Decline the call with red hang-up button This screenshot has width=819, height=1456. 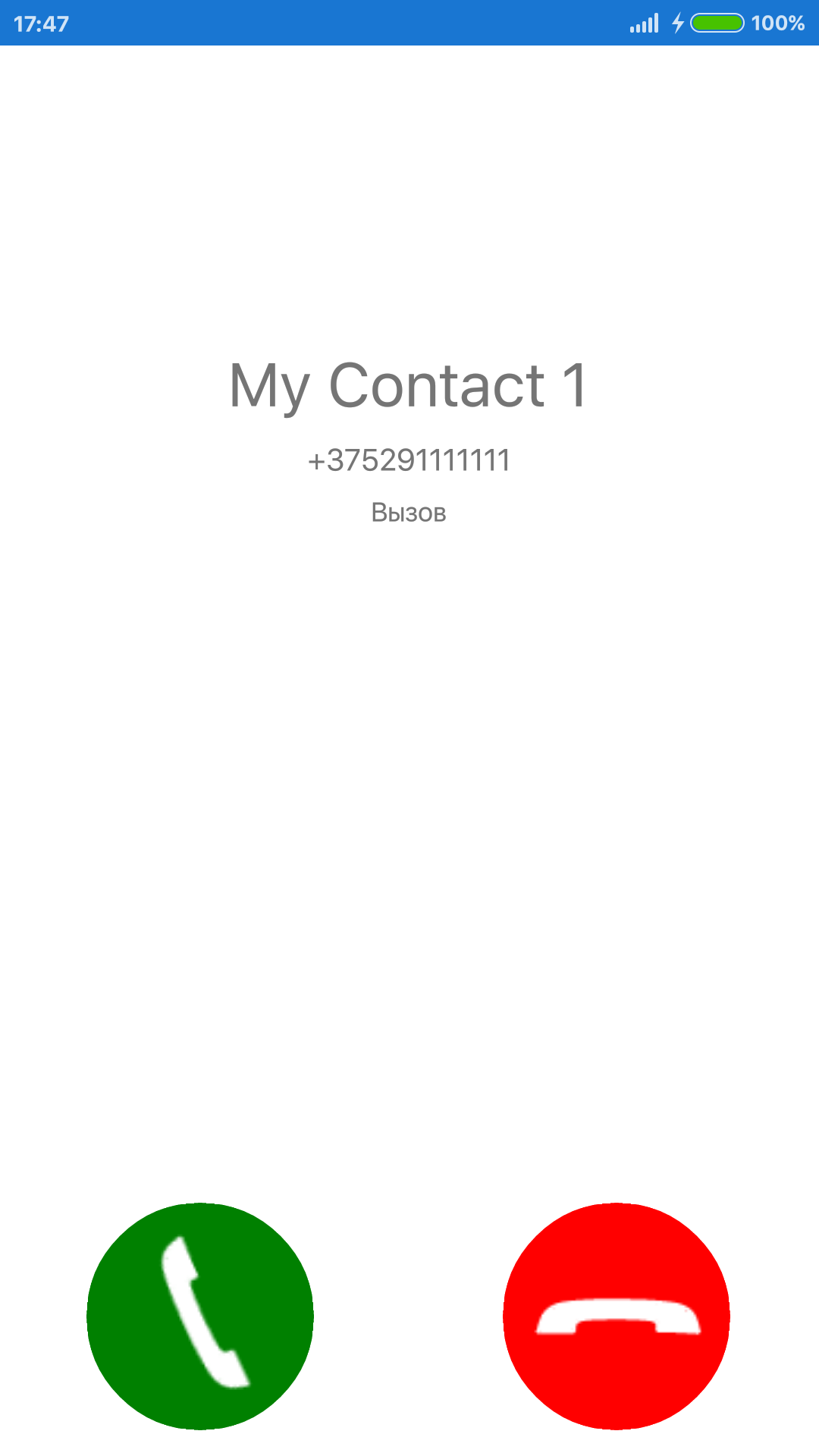click(x=617, y=1316)
